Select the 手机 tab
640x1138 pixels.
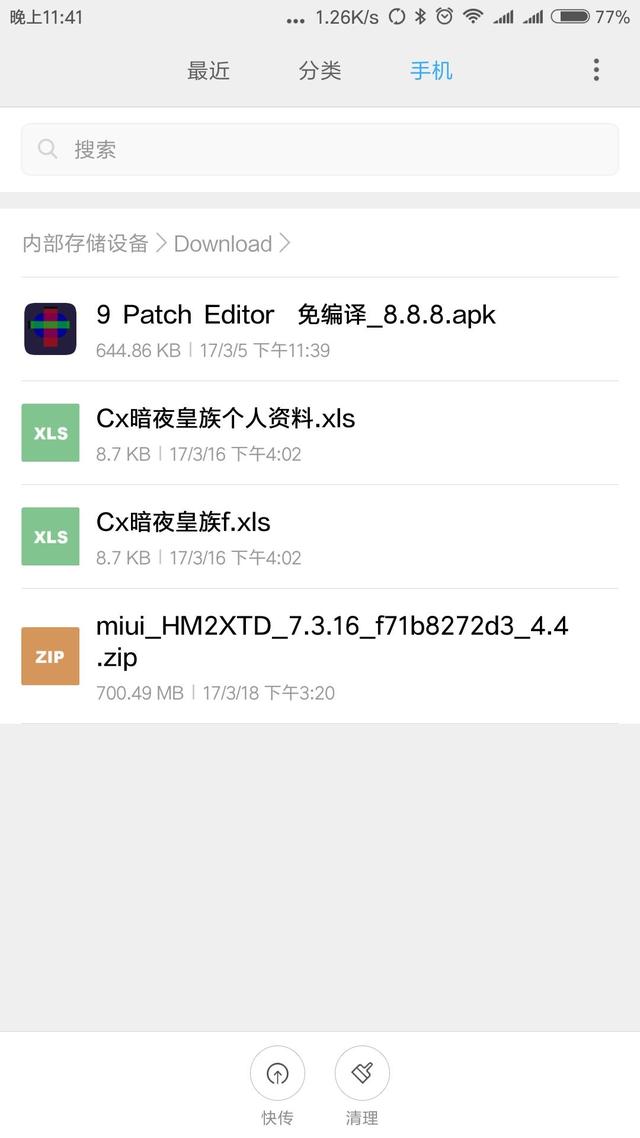click(431, 70)
